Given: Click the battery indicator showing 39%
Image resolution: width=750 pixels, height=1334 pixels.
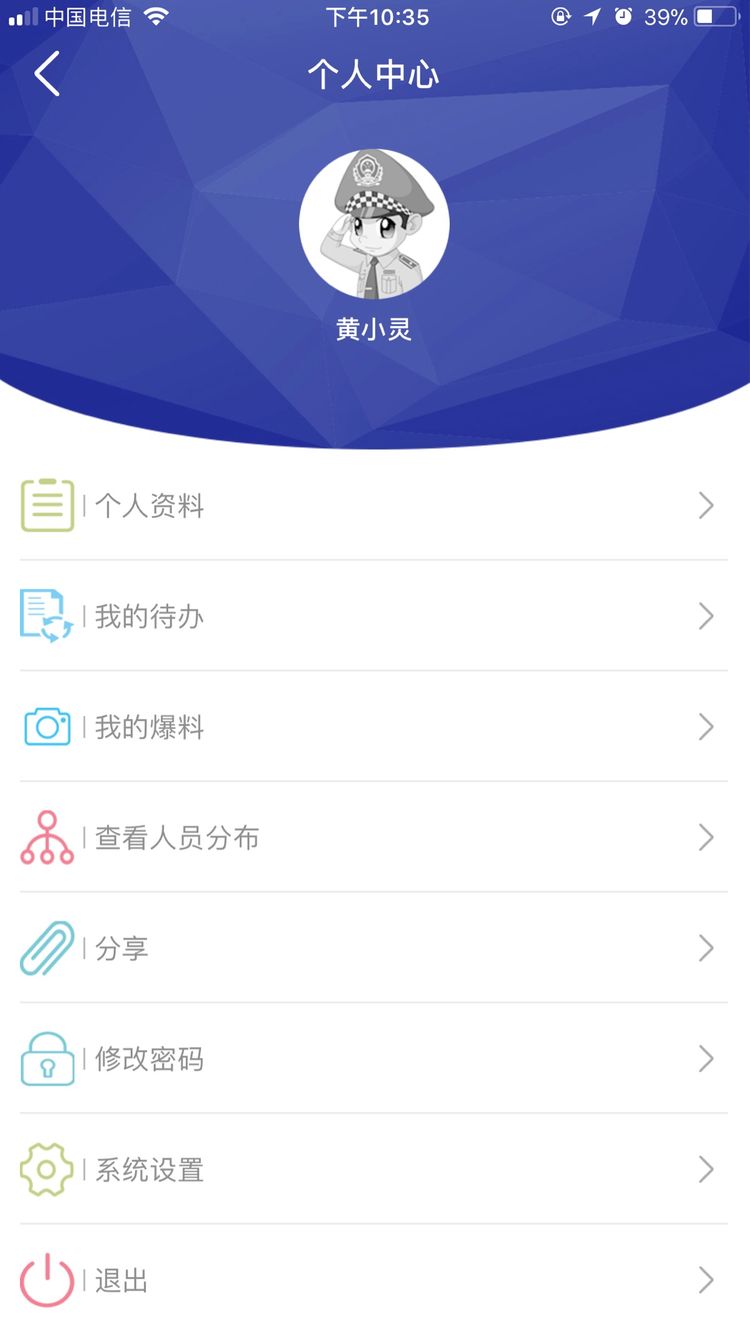Looking at the screenshot, I should (712, 16).
